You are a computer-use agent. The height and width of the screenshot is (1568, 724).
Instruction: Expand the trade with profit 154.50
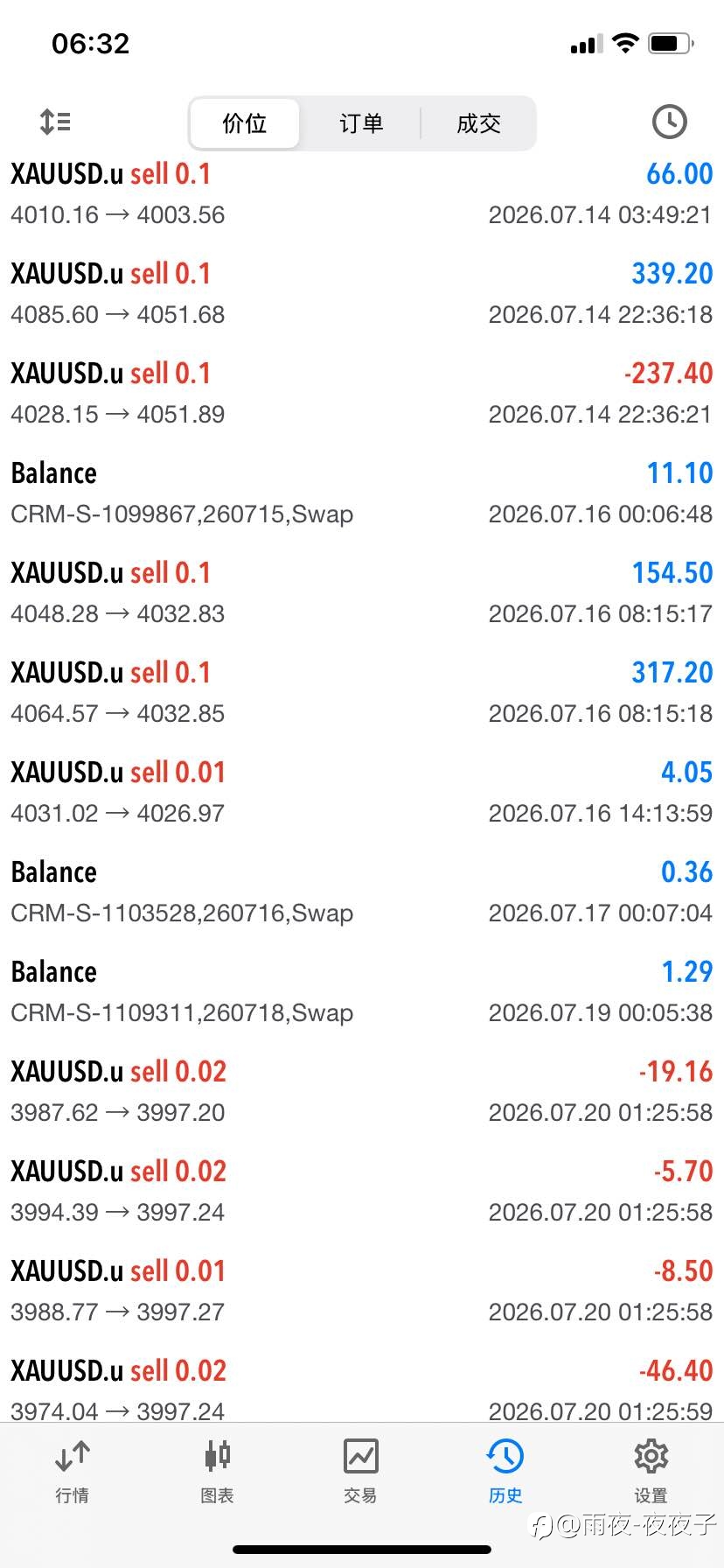click(x=362, y=592)
